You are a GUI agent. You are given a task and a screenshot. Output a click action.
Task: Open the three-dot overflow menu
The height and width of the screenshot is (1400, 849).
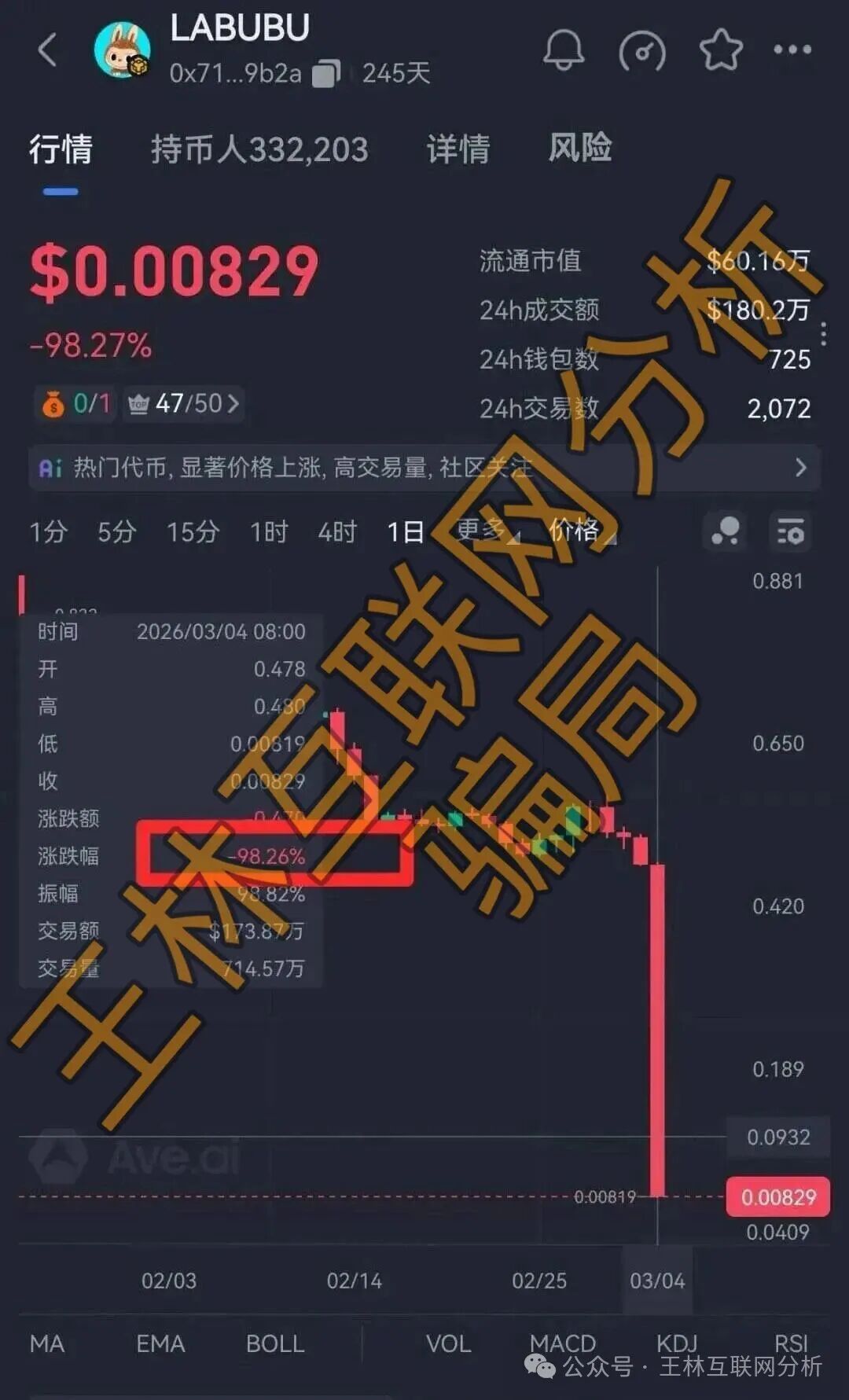tap(792, 50)
